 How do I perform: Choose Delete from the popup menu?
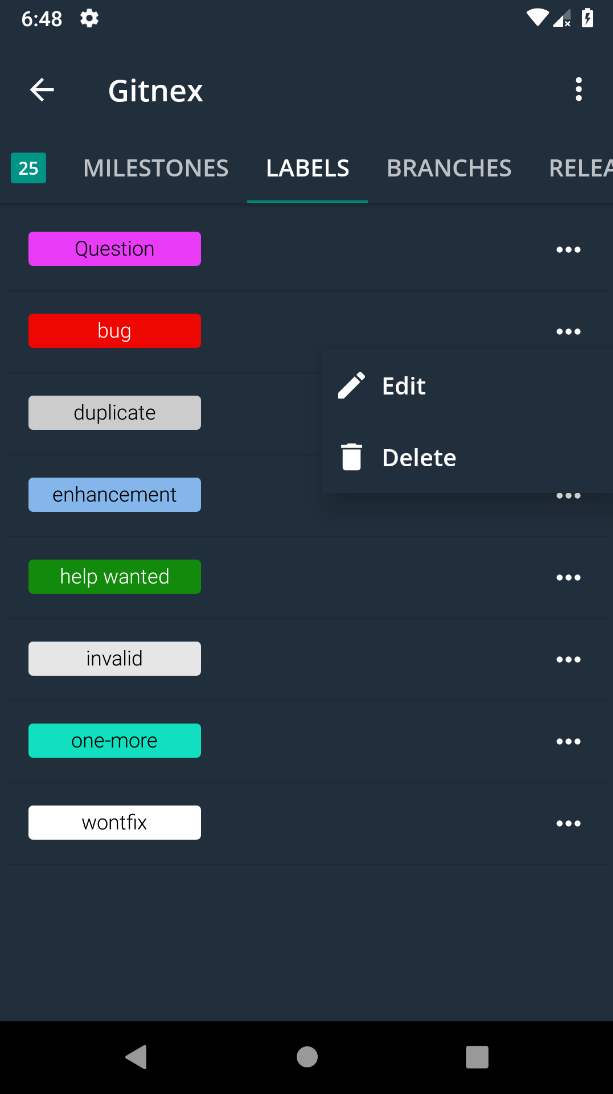click(x=418, y=458)
